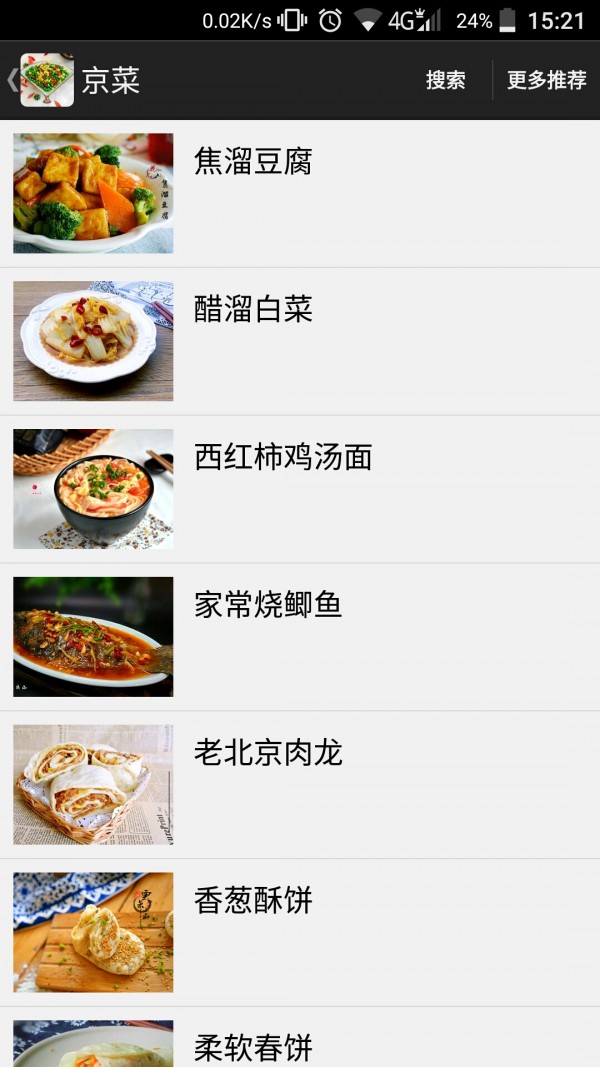Open 搜索 in the top bar

pyautogui.click(x=445, y=81)
